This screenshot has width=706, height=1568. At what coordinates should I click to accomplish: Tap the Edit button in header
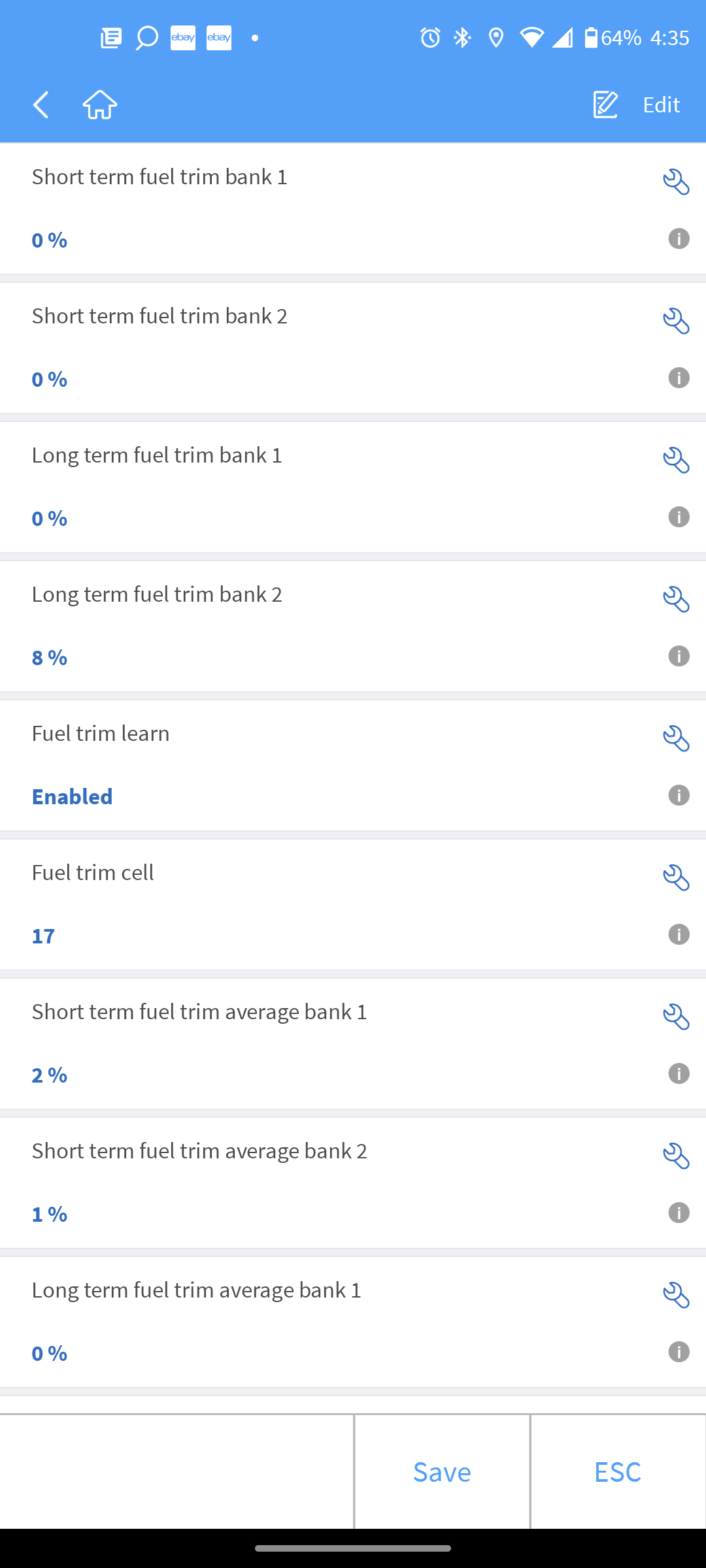(637, 105)
